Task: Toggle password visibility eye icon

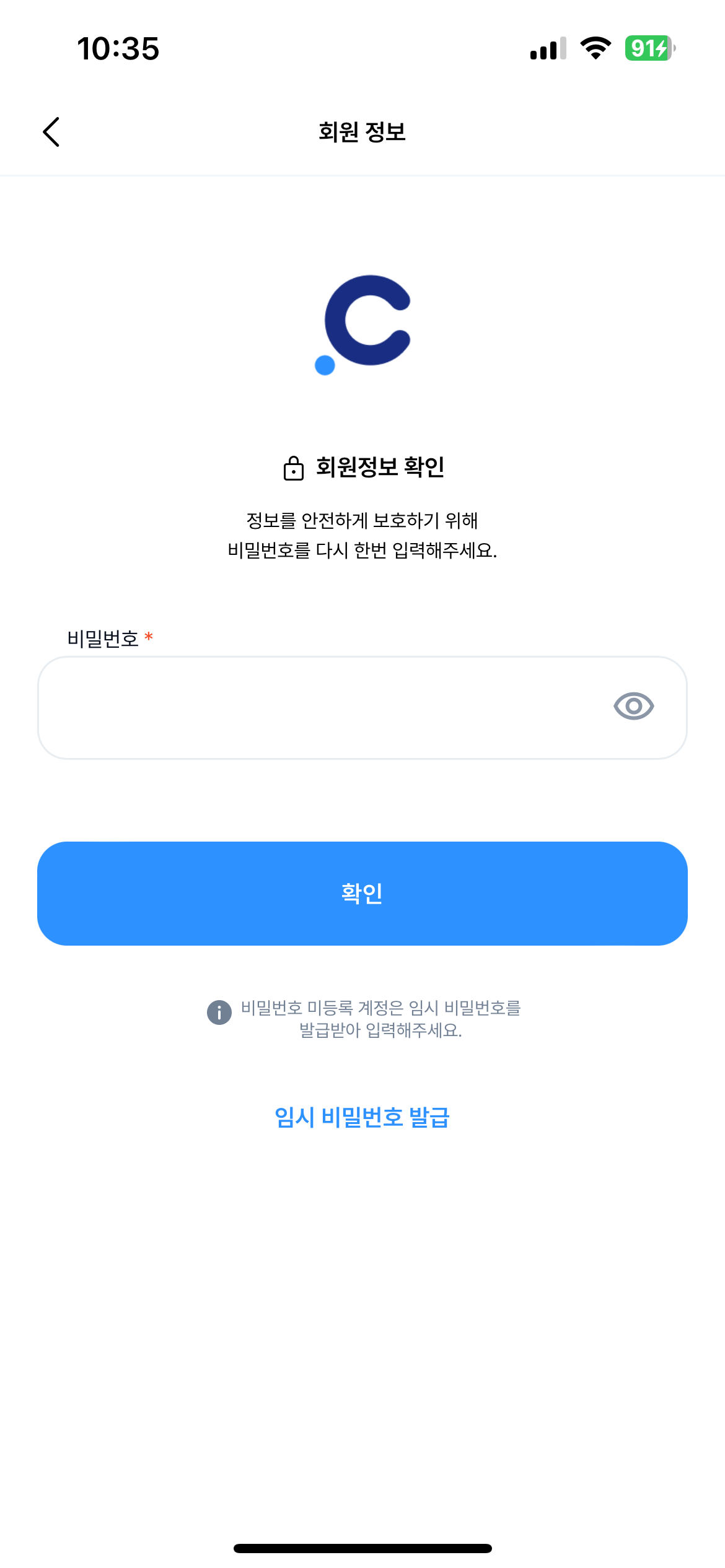Action: pos(633,707)
